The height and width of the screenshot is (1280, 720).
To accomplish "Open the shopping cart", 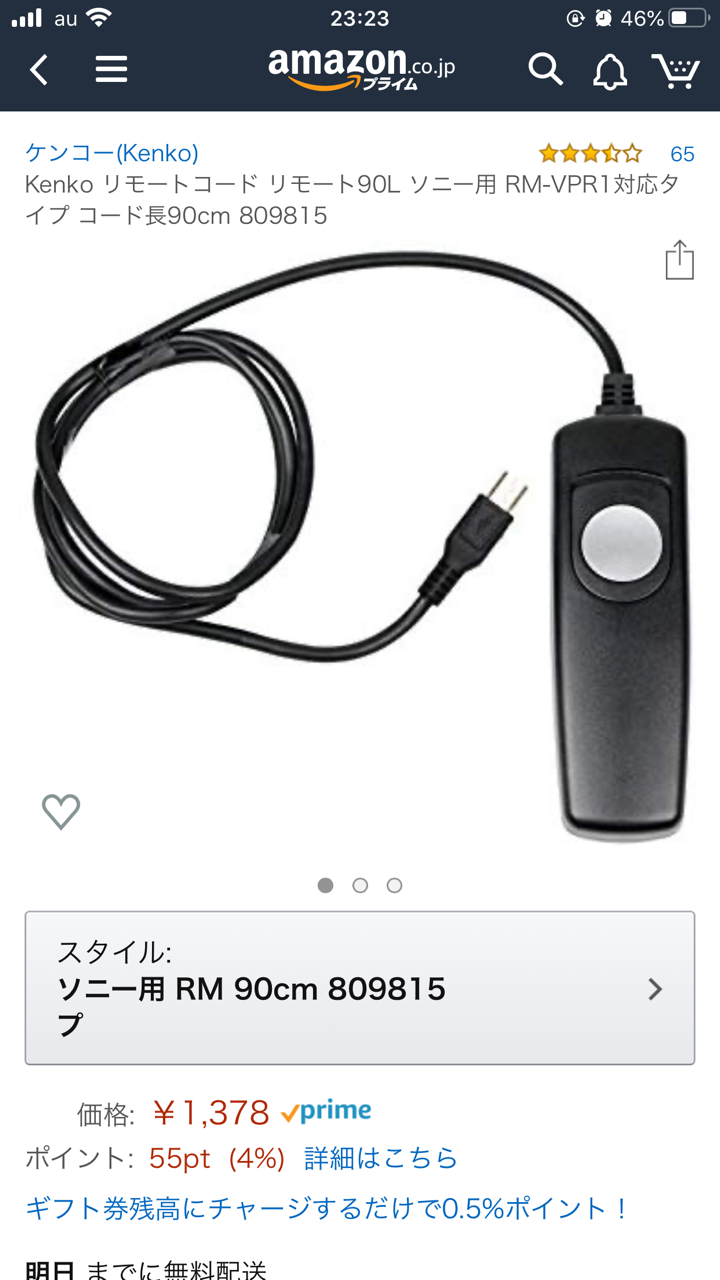I will (675, 70).
